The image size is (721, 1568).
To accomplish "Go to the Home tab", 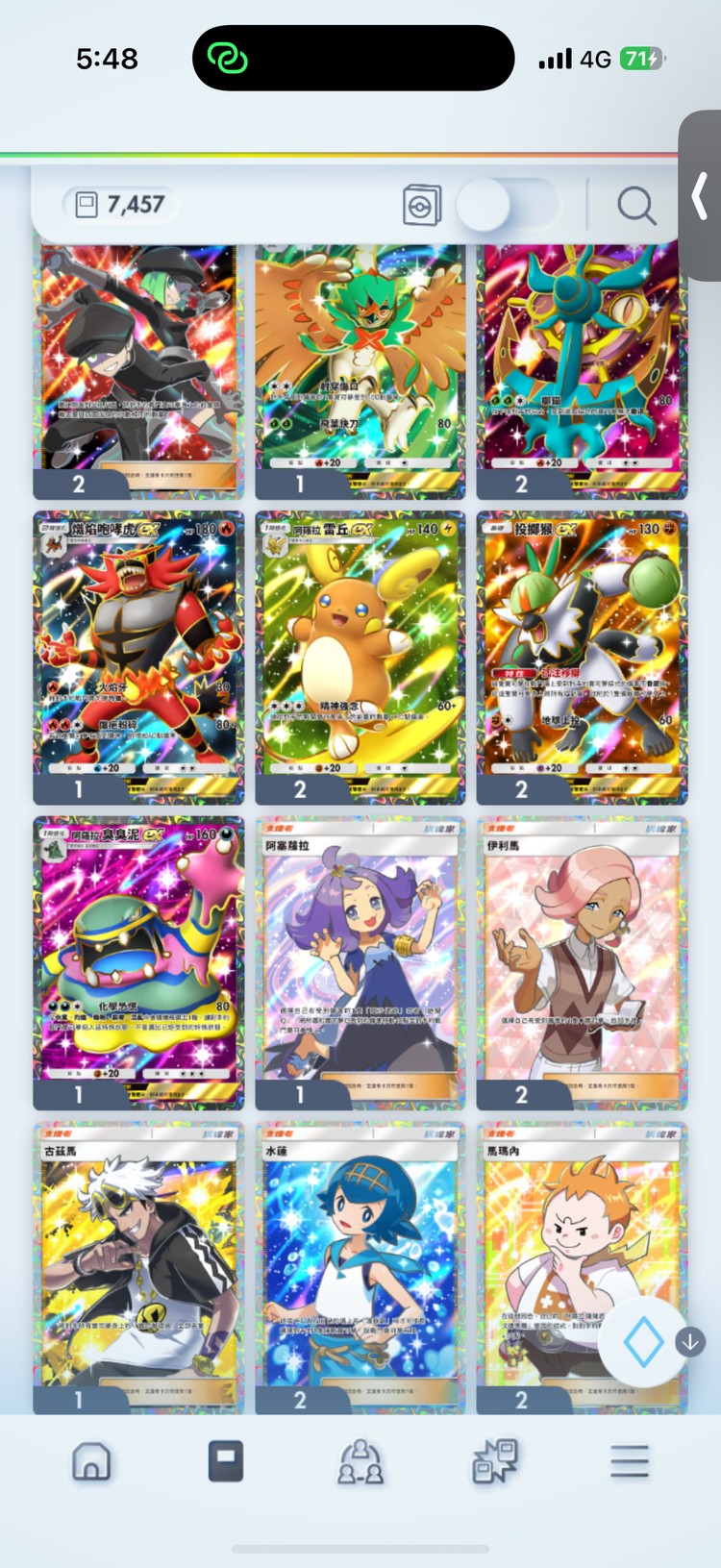I will [91, 1461].
